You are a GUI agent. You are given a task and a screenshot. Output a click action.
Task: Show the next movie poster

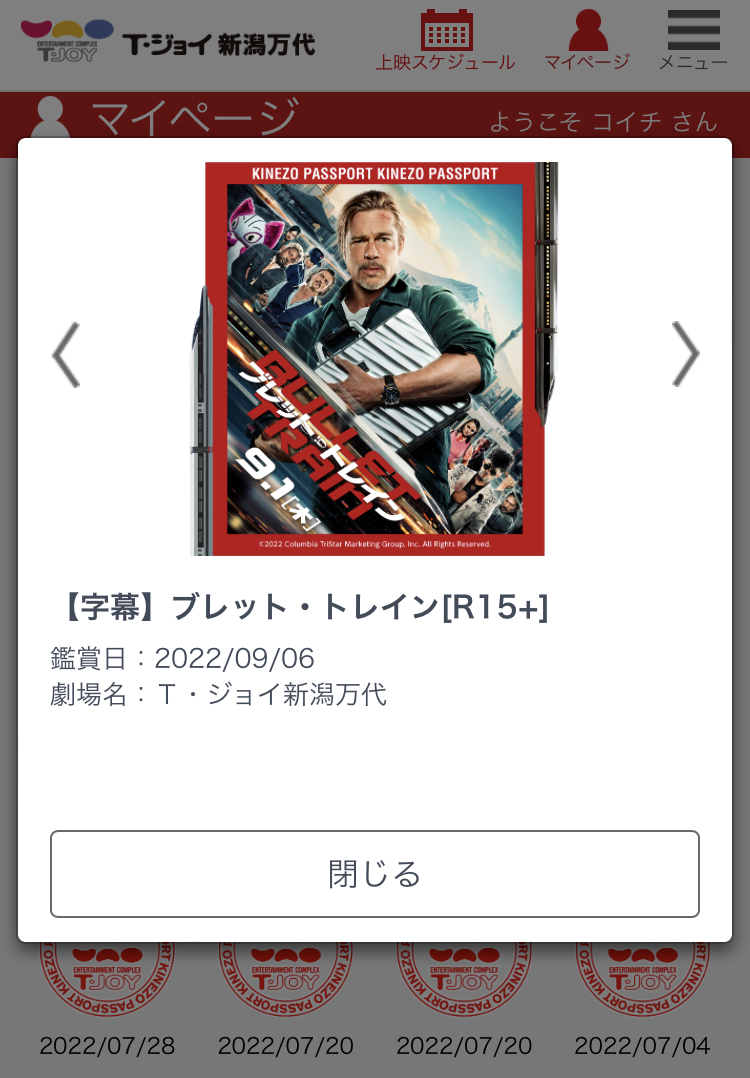point(685,354)
